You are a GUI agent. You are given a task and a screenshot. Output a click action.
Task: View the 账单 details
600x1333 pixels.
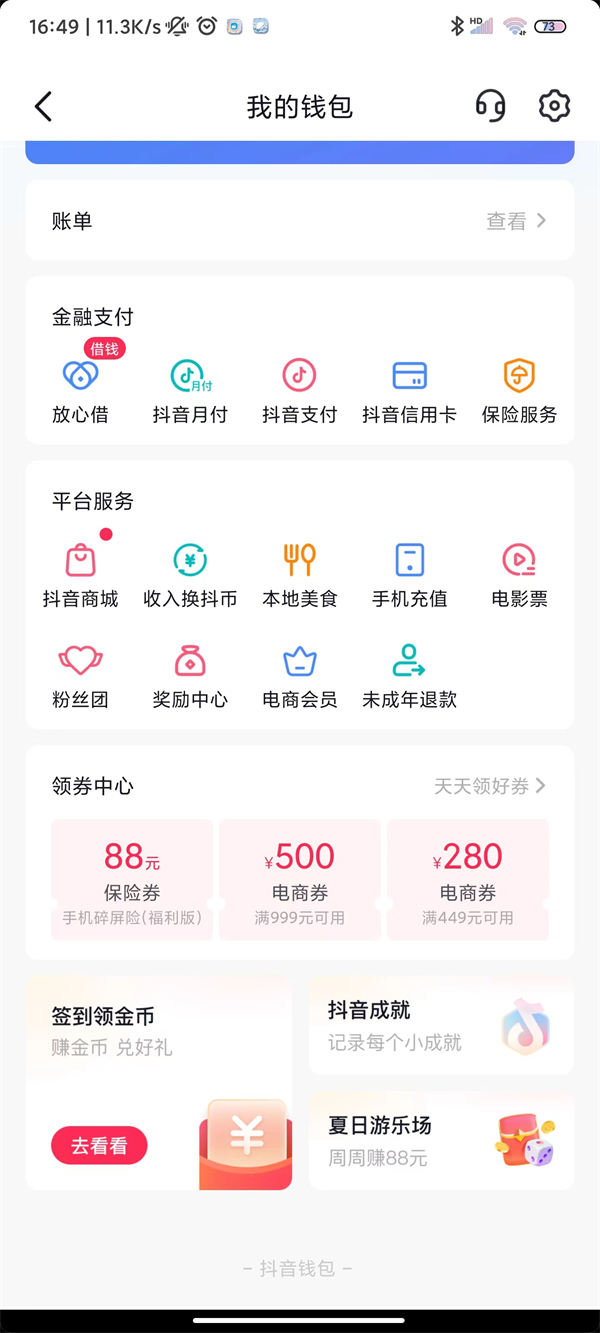tap(516, 221)
